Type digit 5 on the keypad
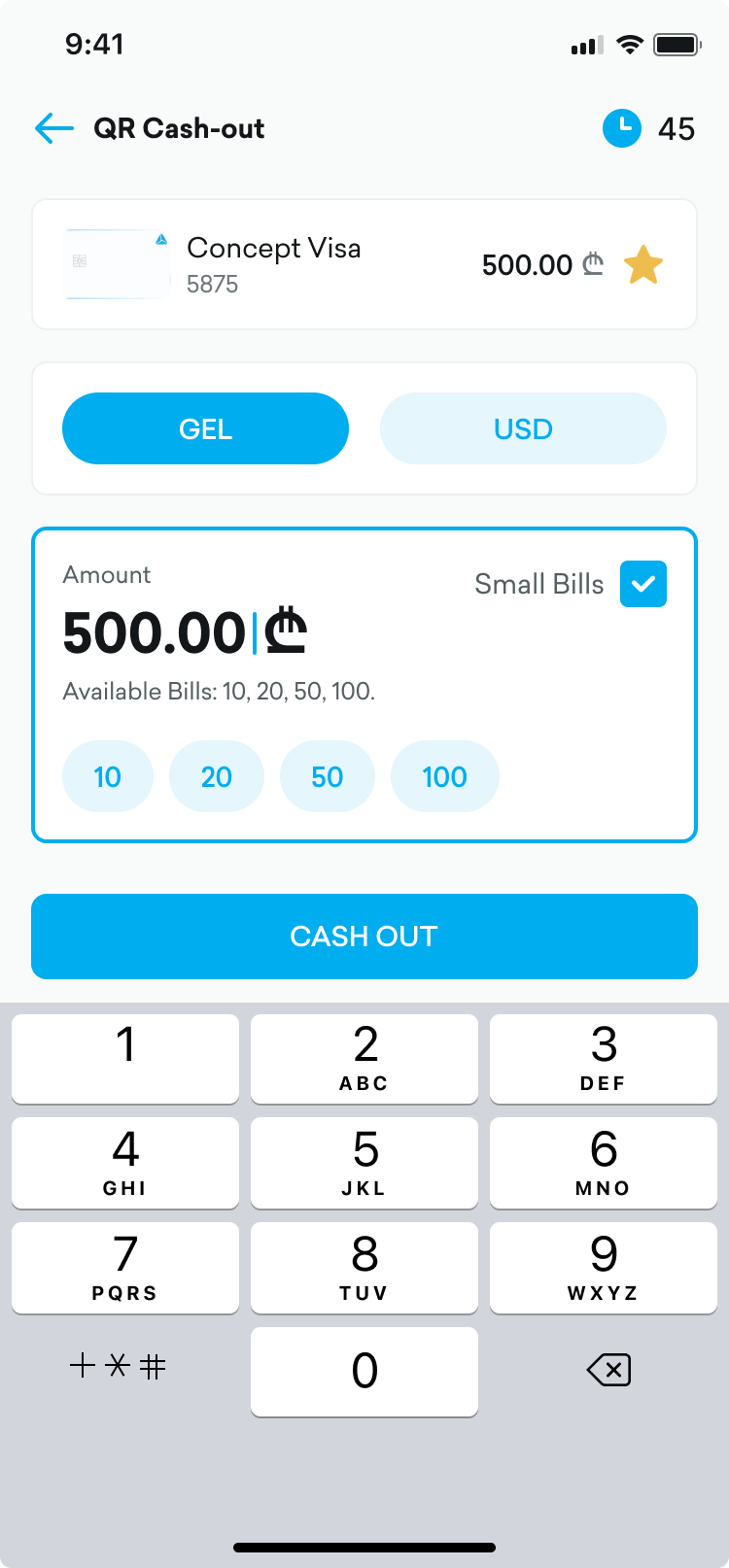This screenshot has height=1568, width=729. click(364, 1162)
